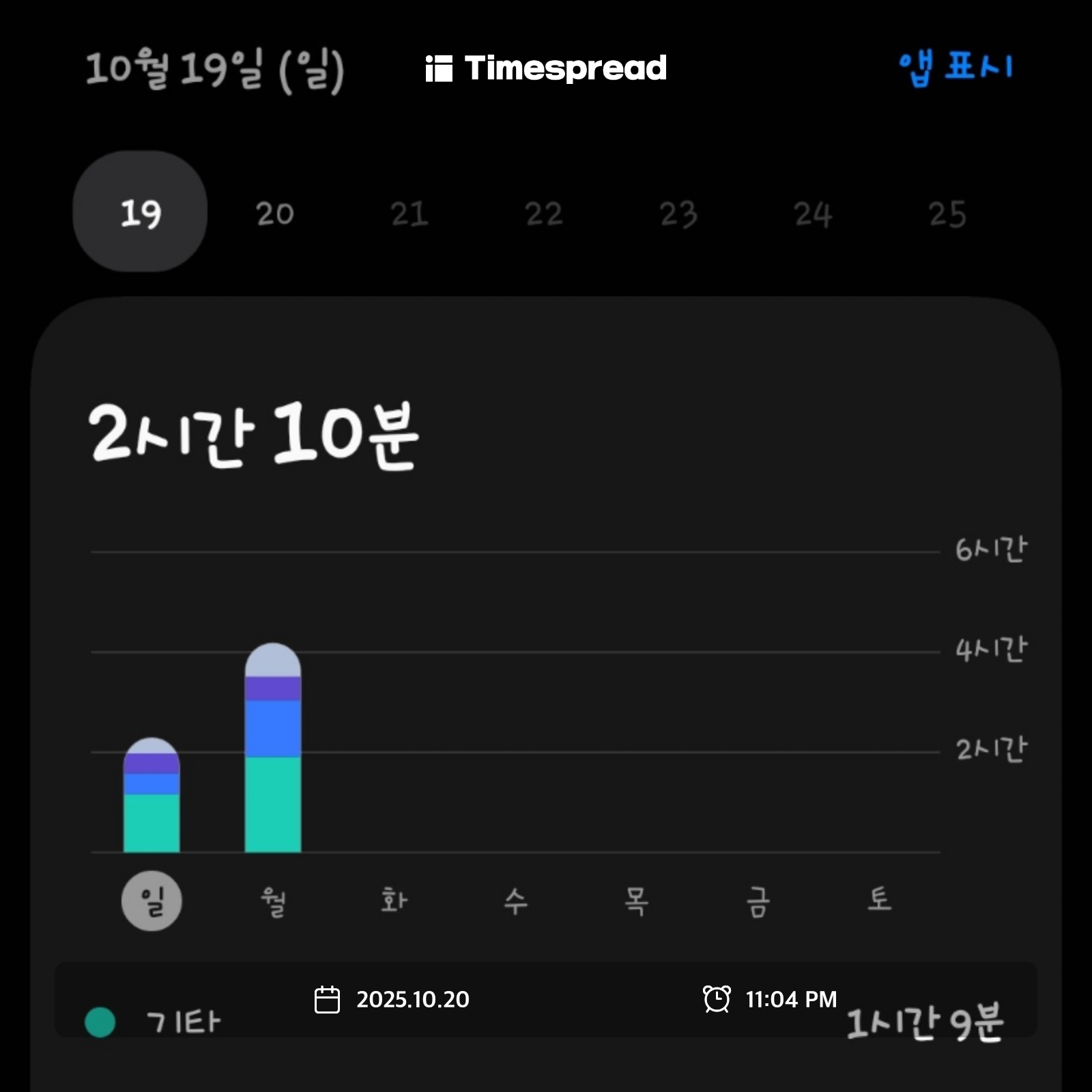Select the 월 usage bar in the chart
Screen dimensions: 1092x1092
[x=273, y=751]
